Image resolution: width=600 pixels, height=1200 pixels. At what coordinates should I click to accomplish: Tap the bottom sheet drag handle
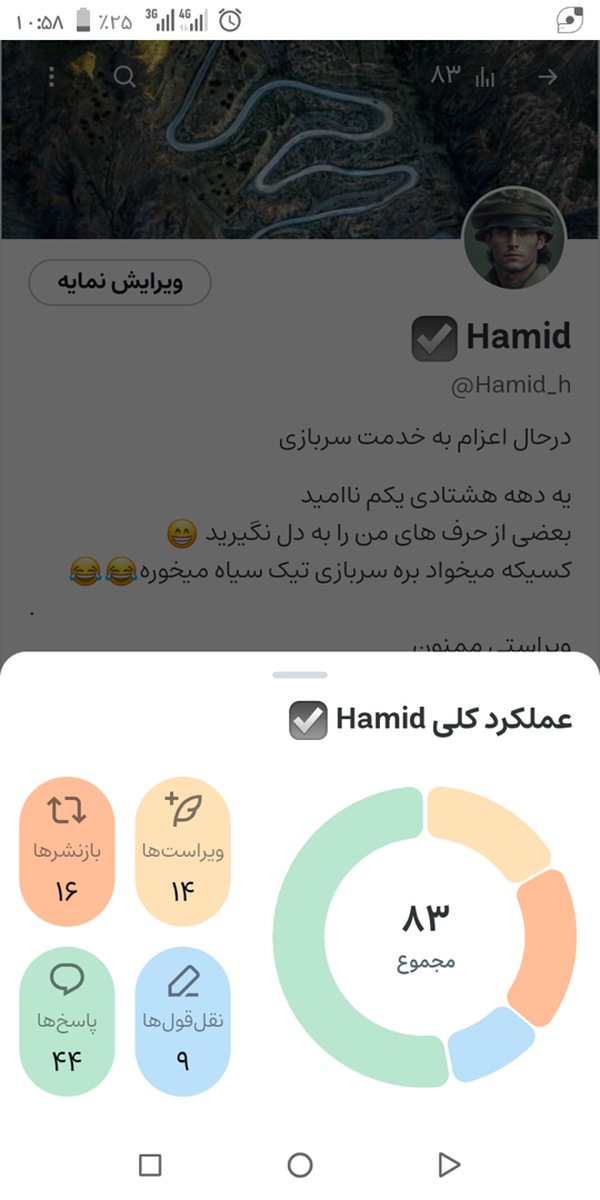300,675
